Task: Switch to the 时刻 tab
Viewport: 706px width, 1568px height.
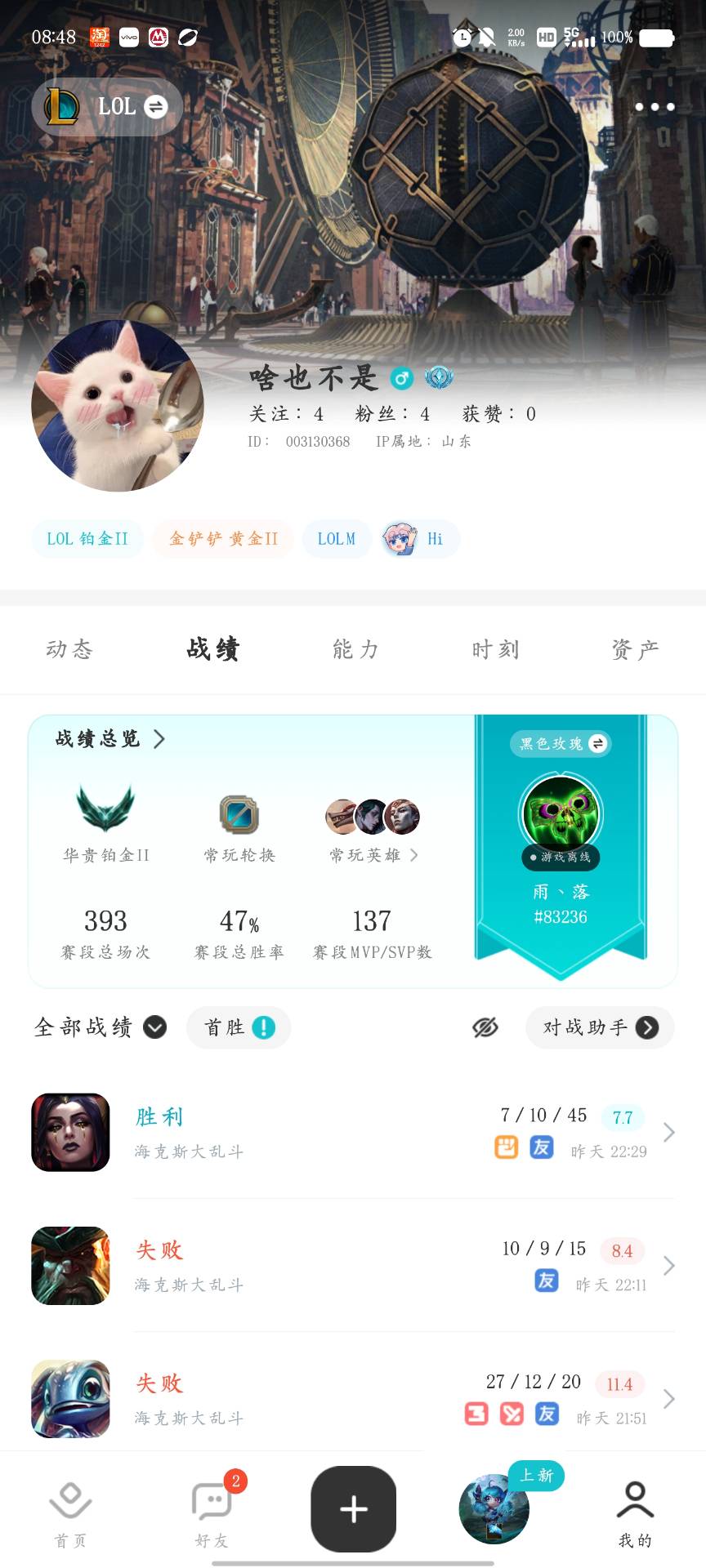Action: point(495,649)
